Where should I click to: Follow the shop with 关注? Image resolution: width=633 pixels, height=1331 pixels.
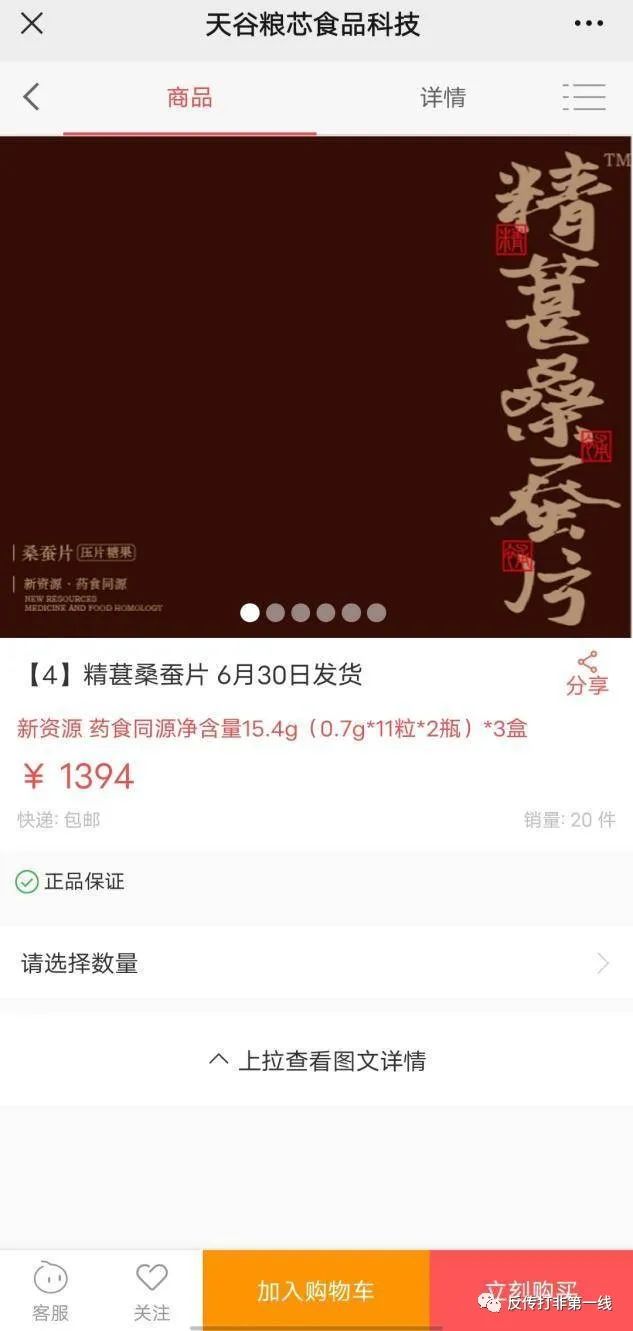(152, 1290)
